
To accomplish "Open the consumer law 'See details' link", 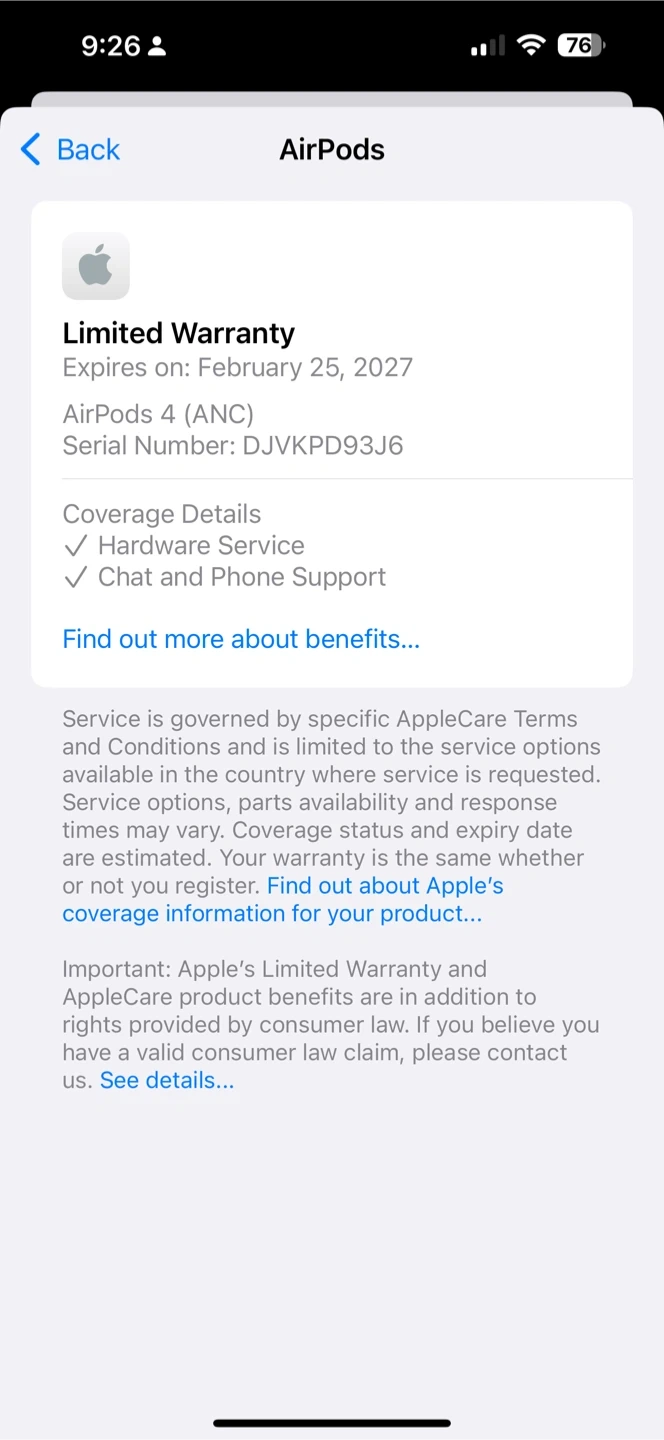I will [166, 1080].
